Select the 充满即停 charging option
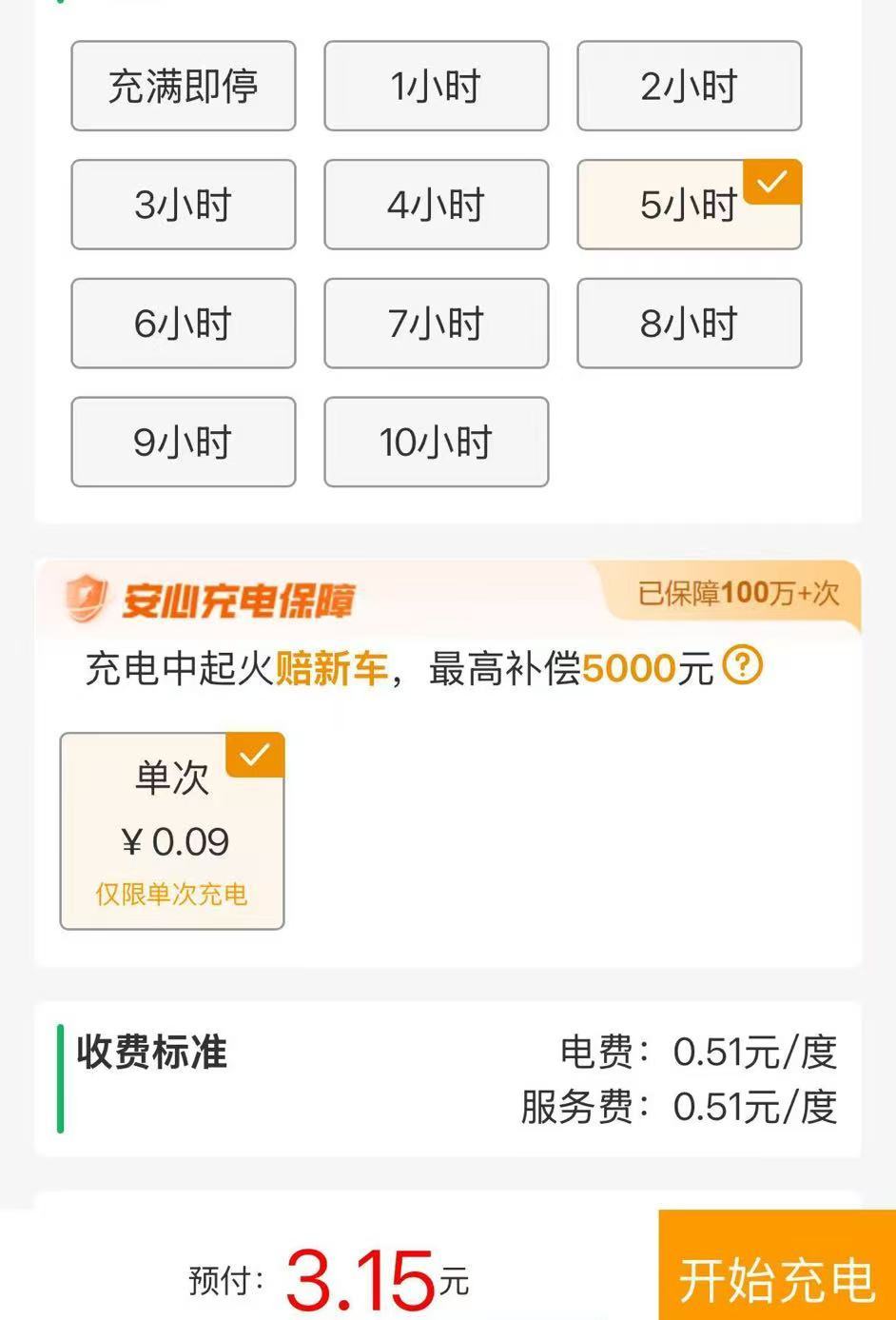896x1320 pixels. pos(183,86)
